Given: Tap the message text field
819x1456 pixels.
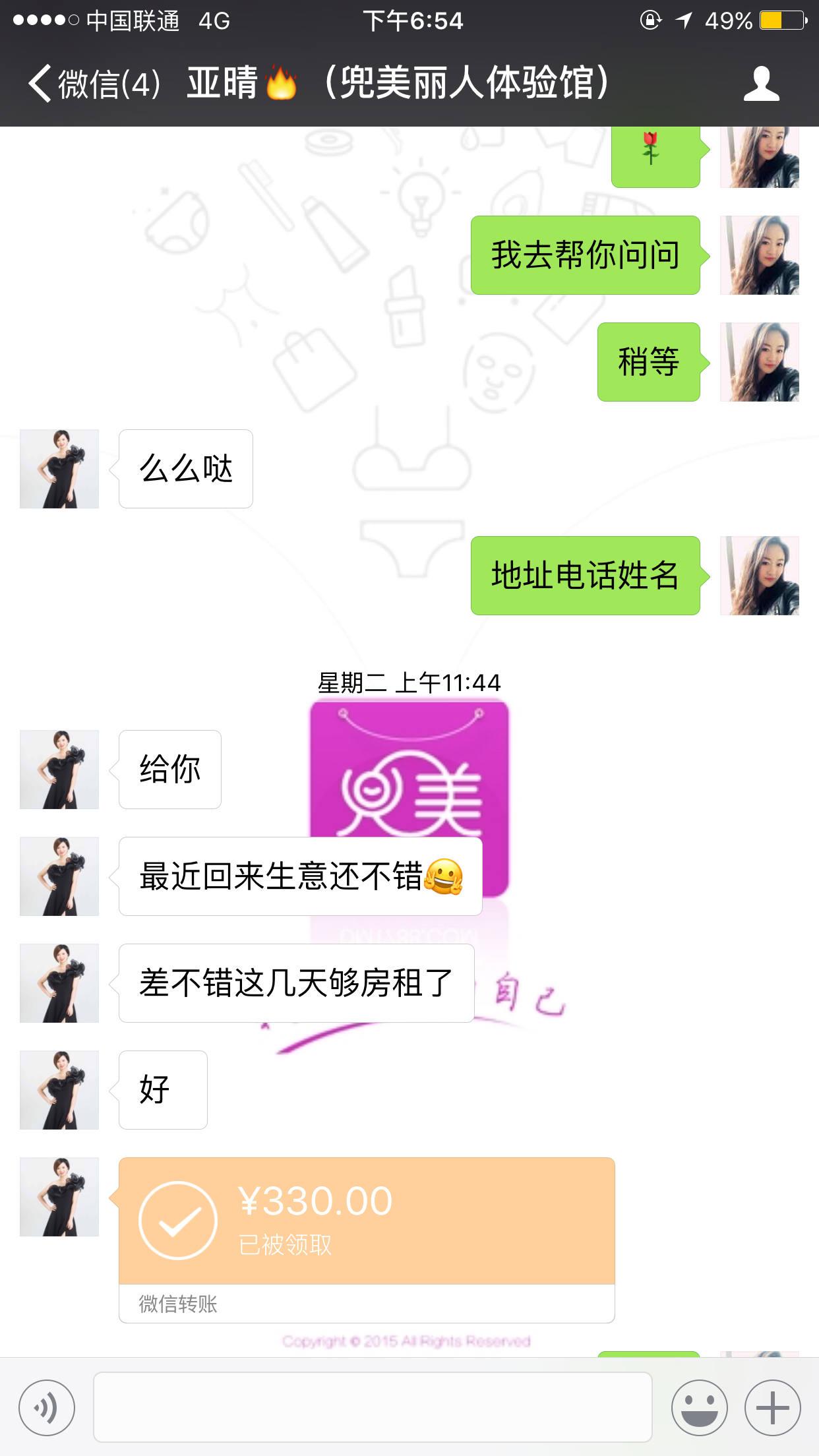Looking at the screenshot, I should [x=373, y=1407].
